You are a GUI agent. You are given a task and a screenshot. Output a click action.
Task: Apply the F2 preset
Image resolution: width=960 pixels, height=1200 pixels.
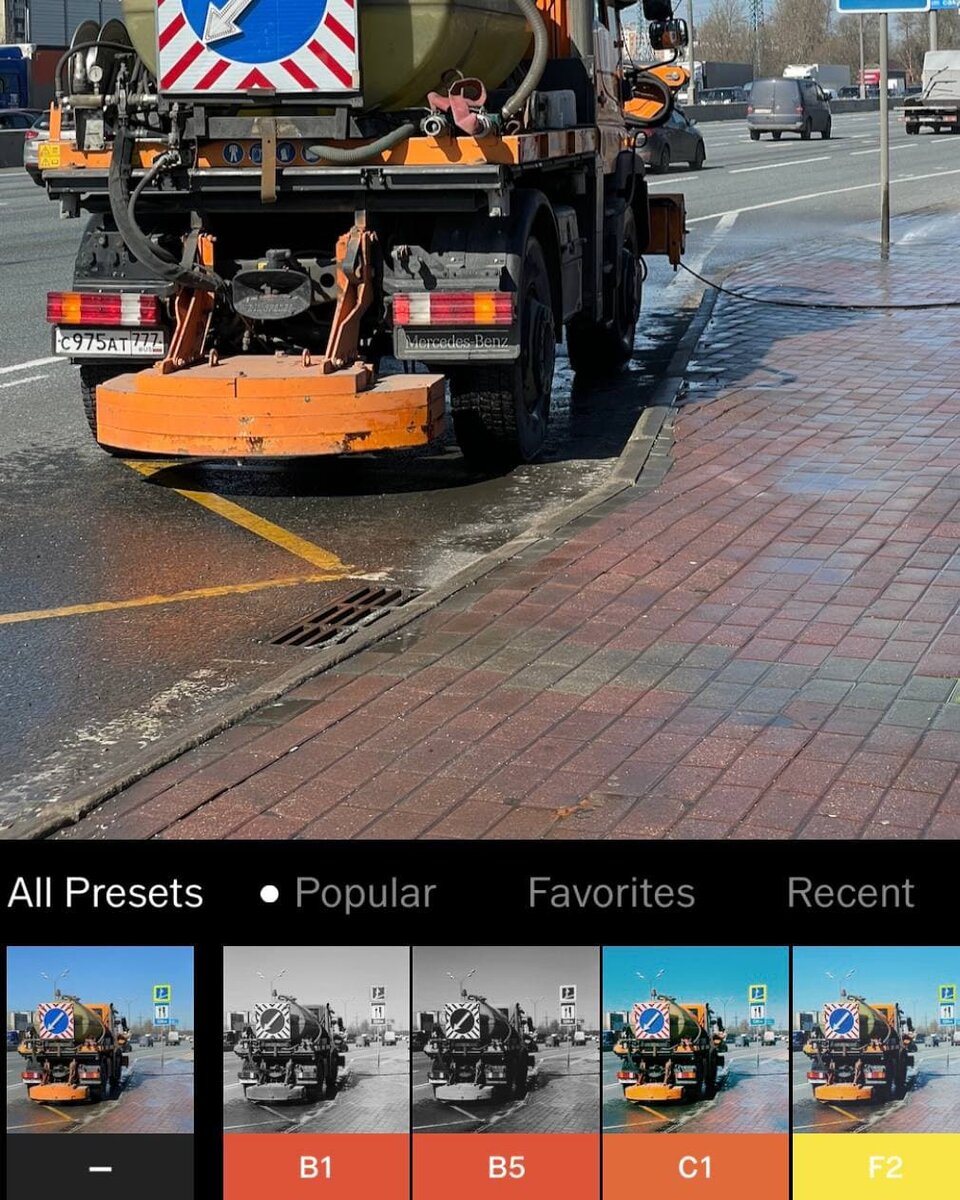(876, 1070)
